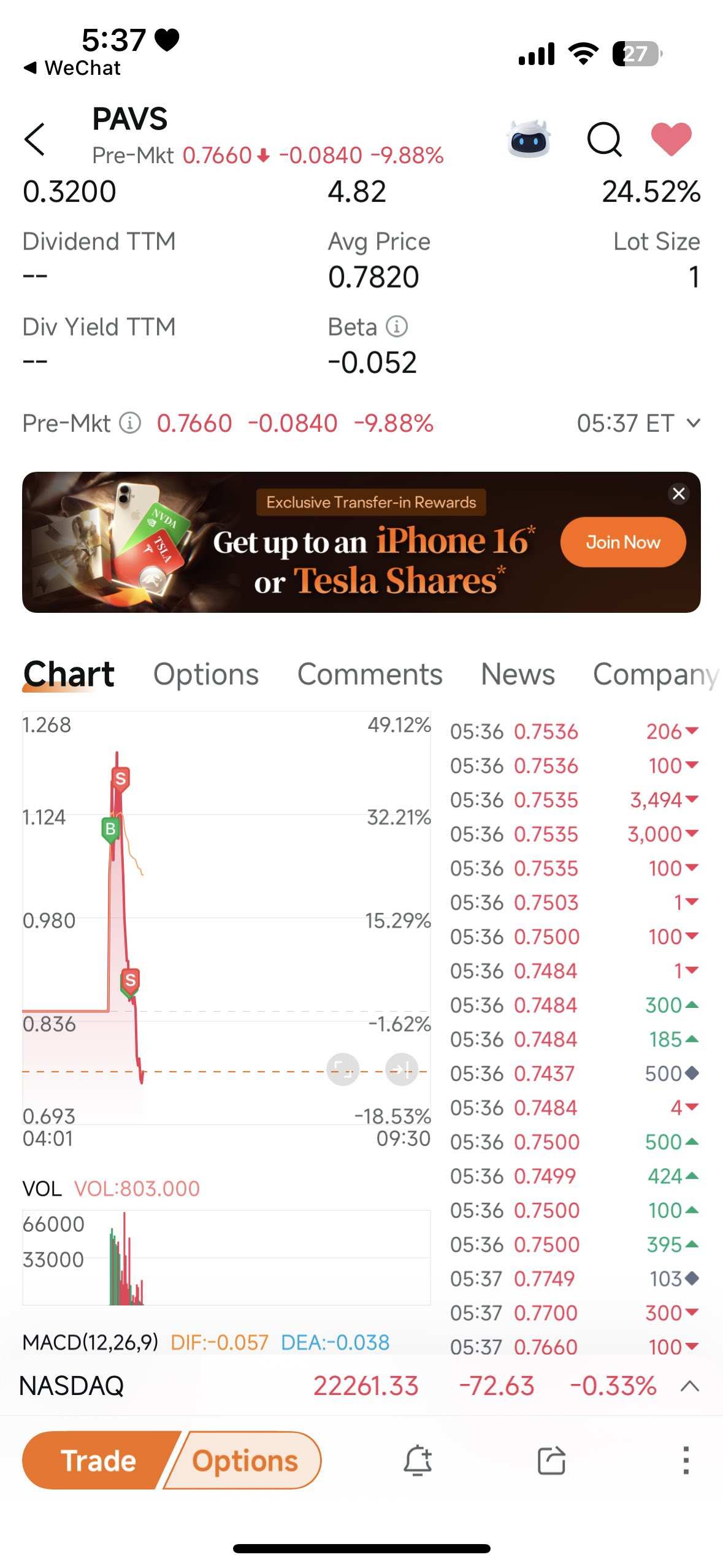Dismiss the iPhone 16 rewards banner
Viewport: 723px width, 1568px height.
click(678, 493)
